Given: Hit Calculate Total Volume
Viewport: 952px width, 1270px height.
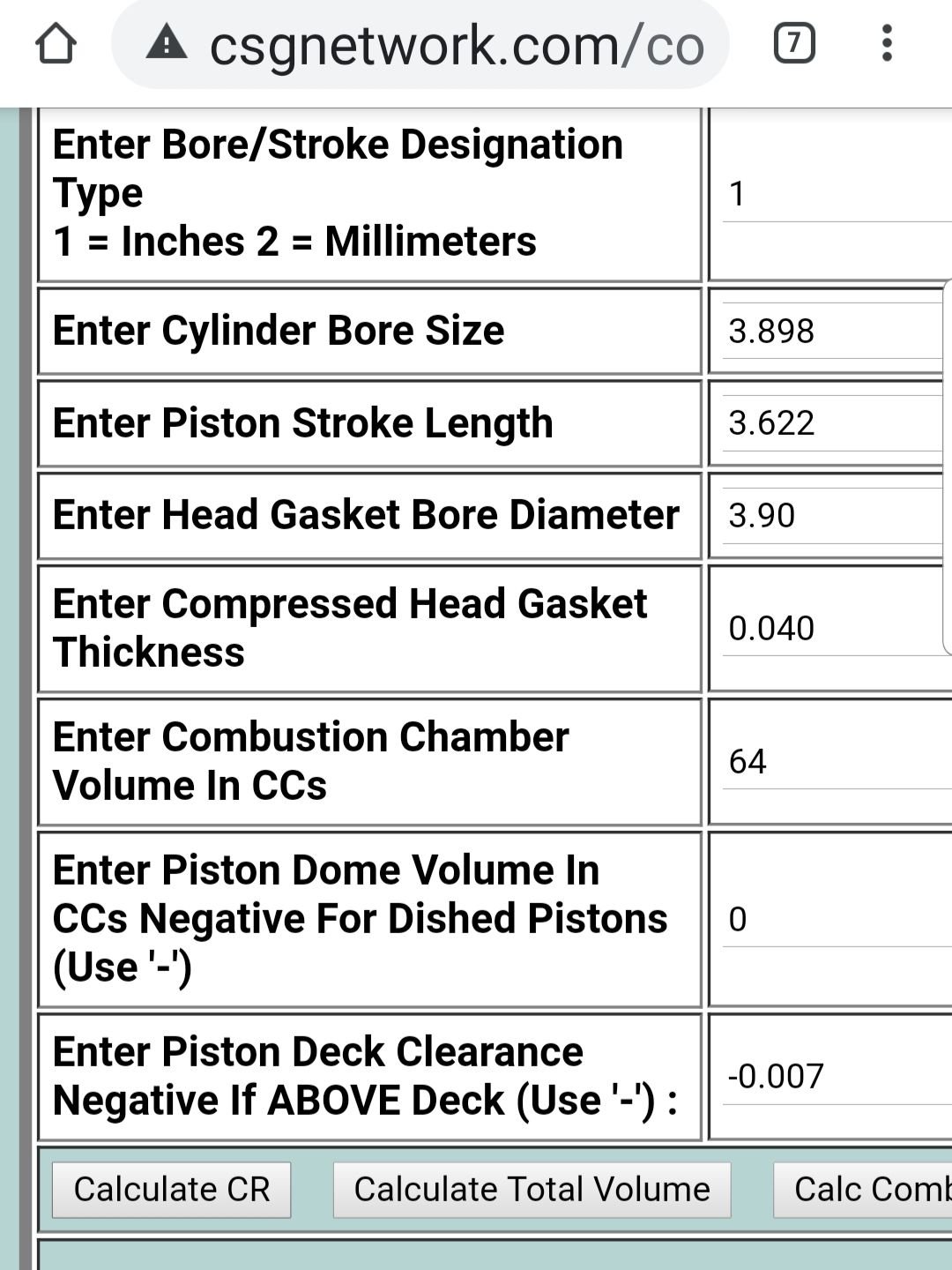Looking at the screenshot, I should [x=532, y=1190].
